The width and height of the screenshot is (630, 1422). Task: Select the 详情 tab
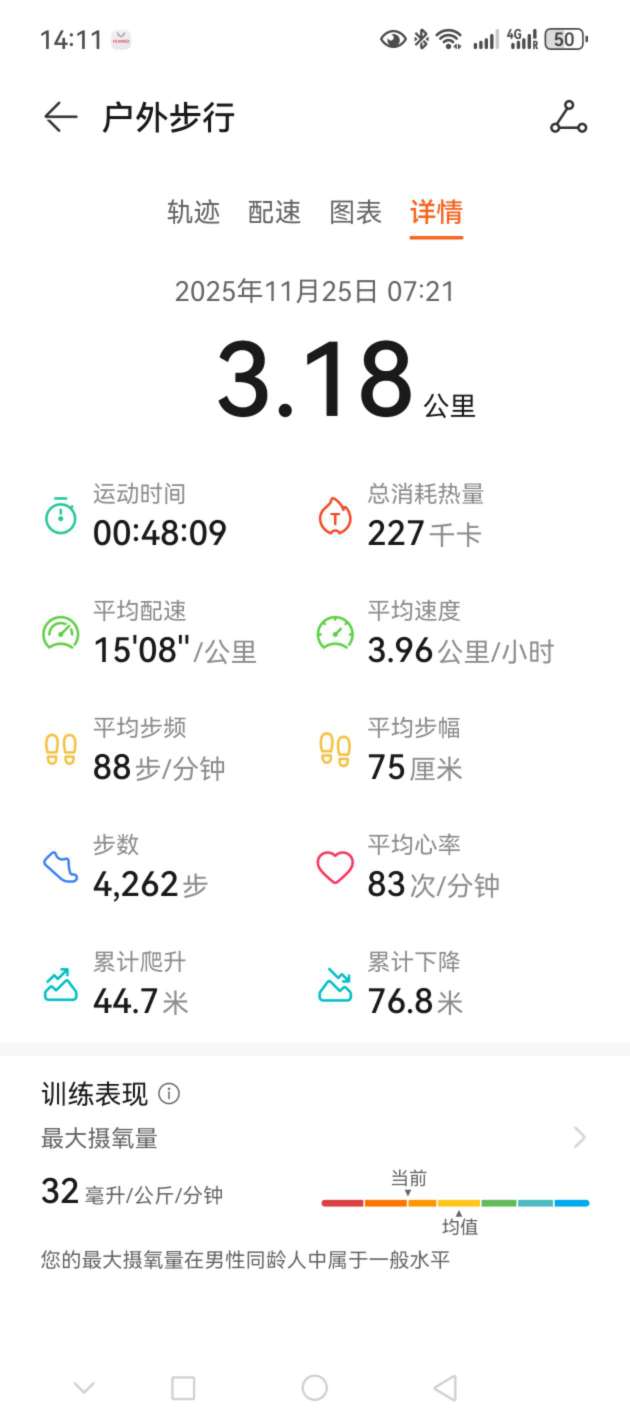click(436, 212)
